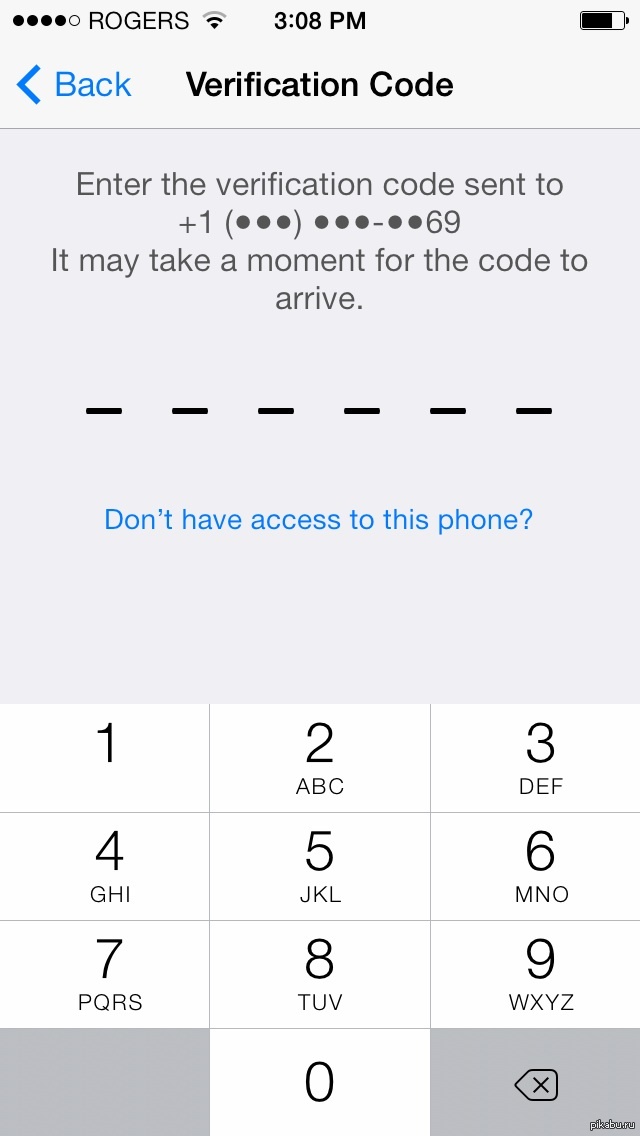Go back using the Back button

(75, 85)
